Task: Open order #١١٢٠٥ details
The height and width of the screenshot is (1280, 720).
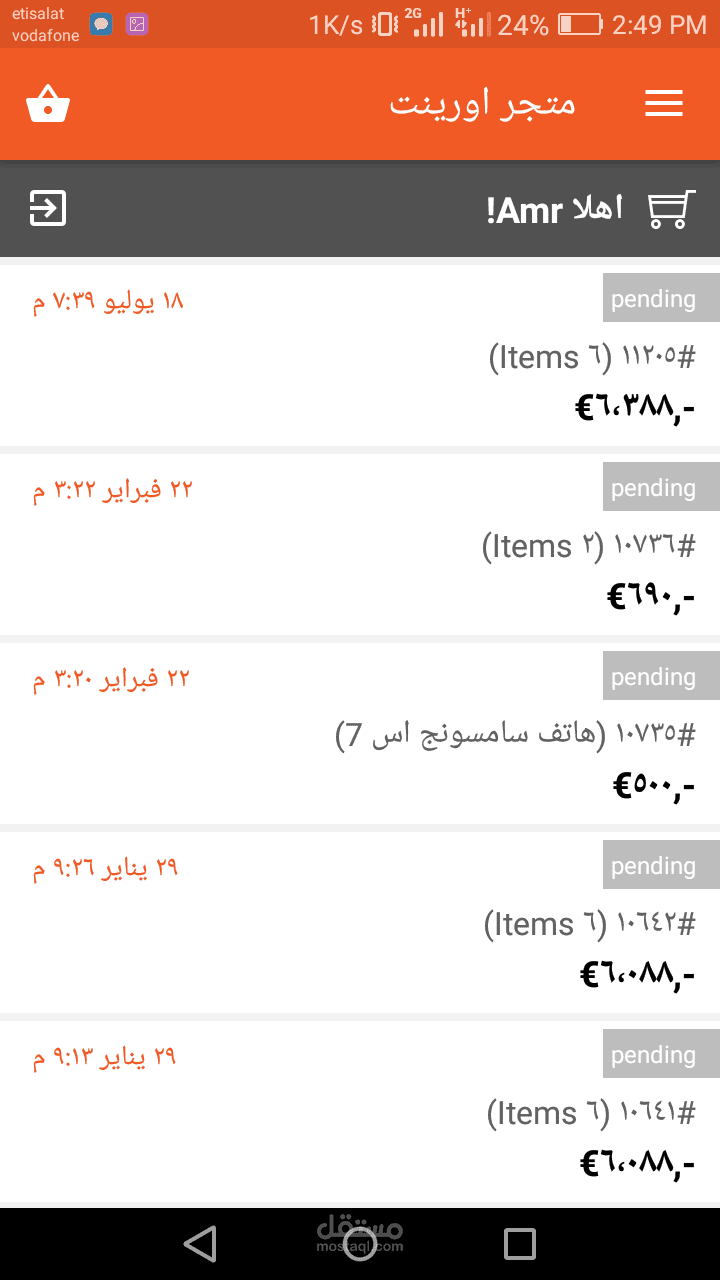Action: pos(360,356)
